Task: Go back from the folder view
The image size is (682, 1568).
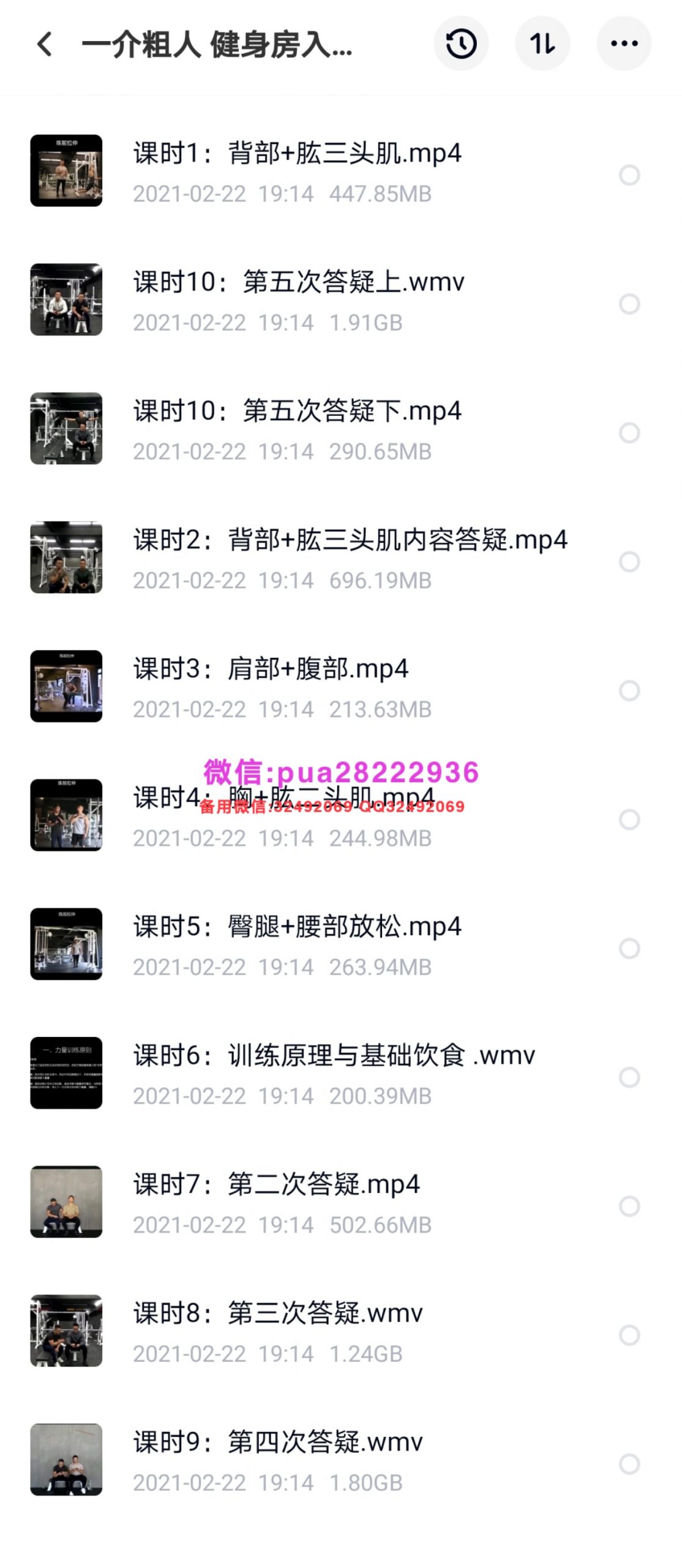Action: pos(44,44)
